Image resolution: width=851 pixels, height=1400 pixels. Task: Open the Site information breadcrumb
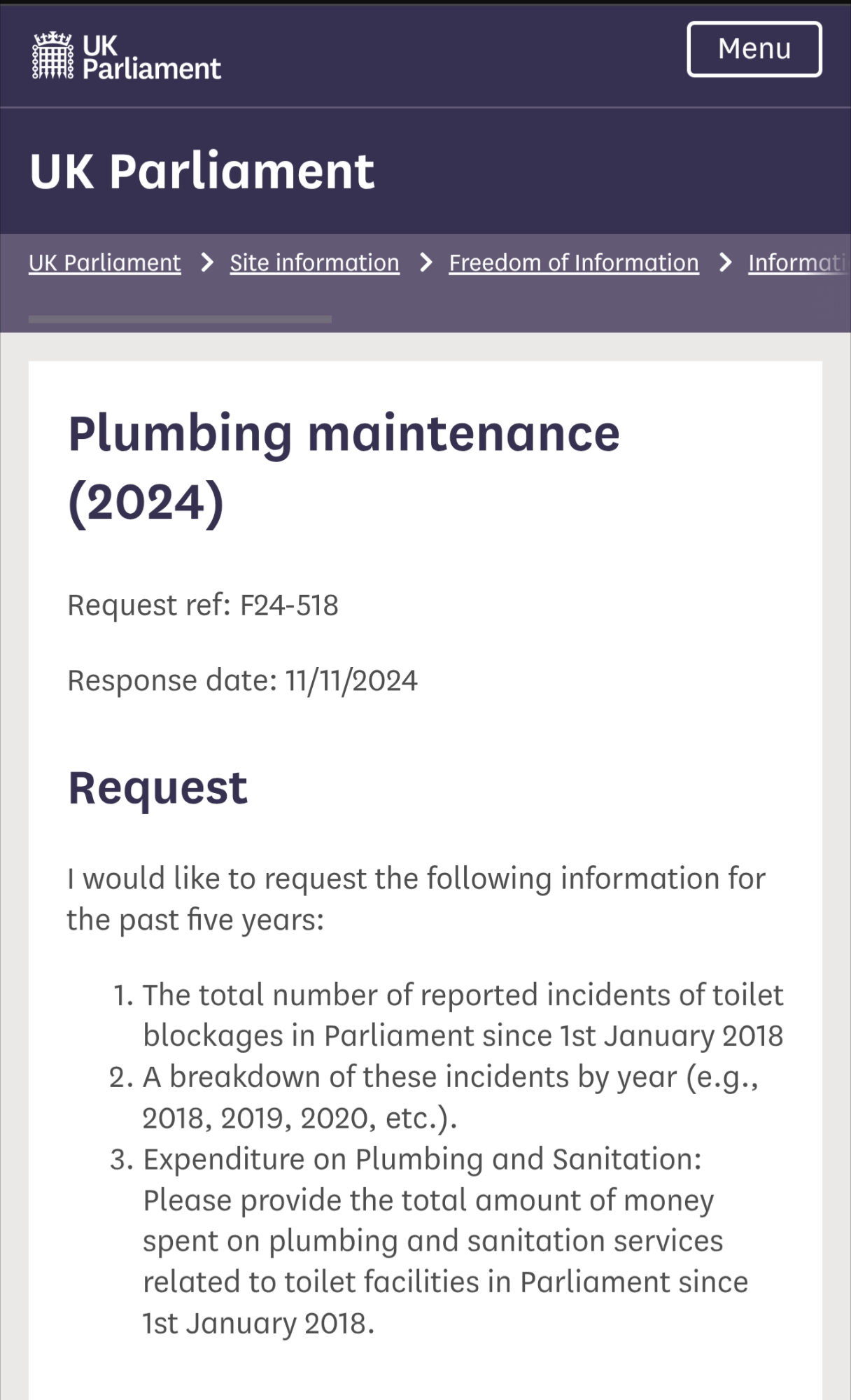point(314,262)
